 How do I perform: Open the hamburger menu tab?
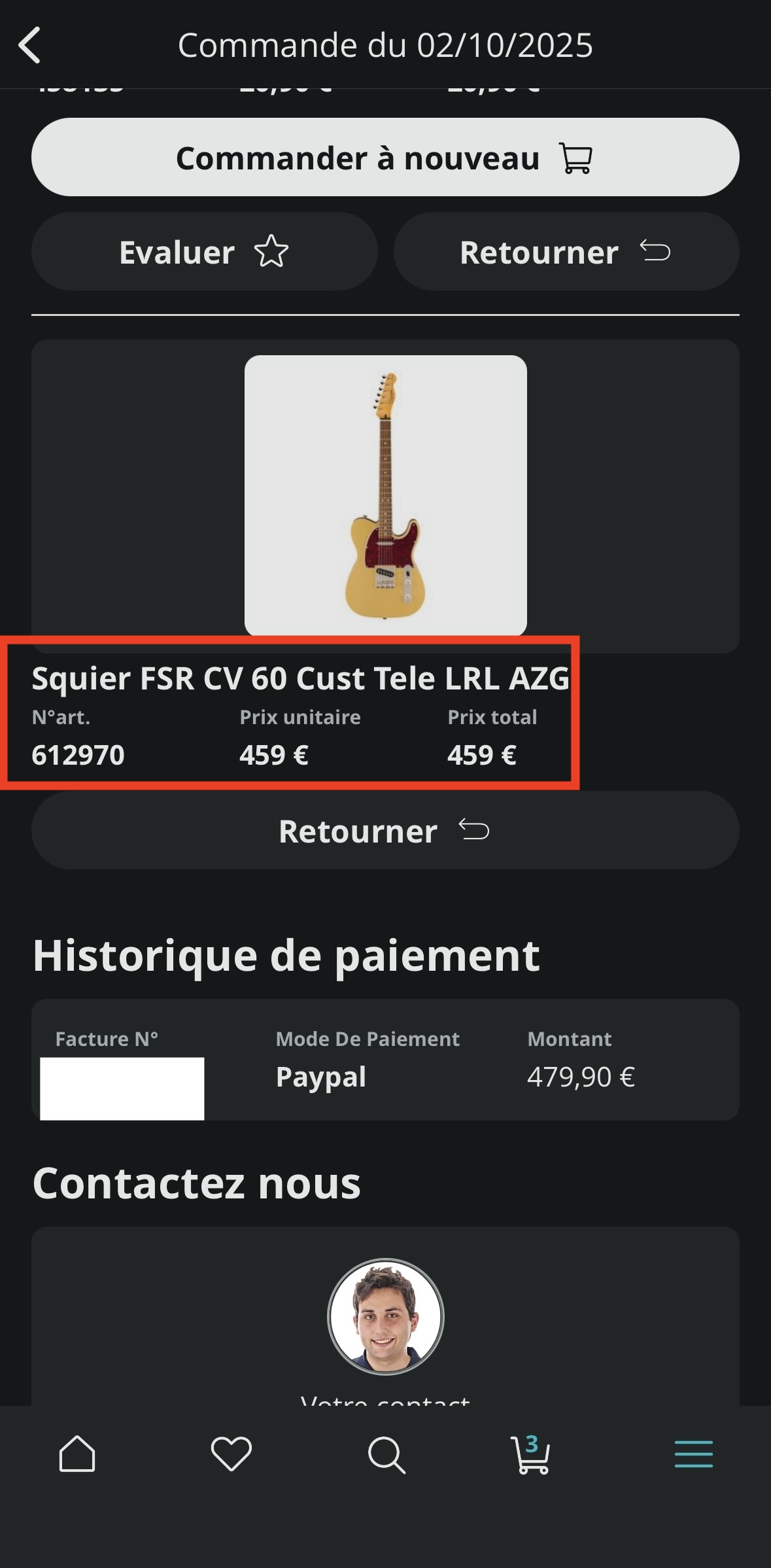tap(693, 1455)
